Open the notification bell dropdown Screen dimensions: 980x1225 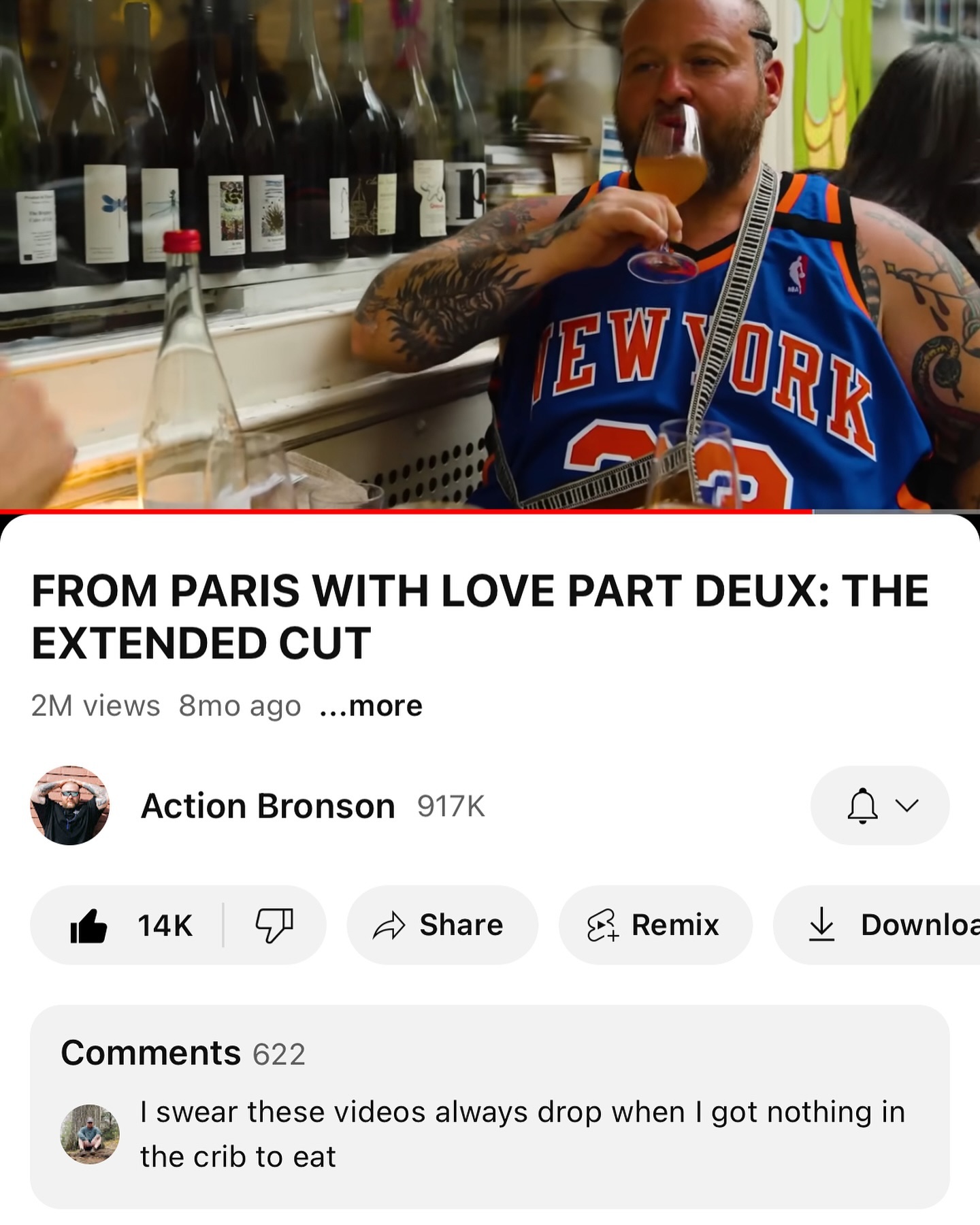point(879,806)
